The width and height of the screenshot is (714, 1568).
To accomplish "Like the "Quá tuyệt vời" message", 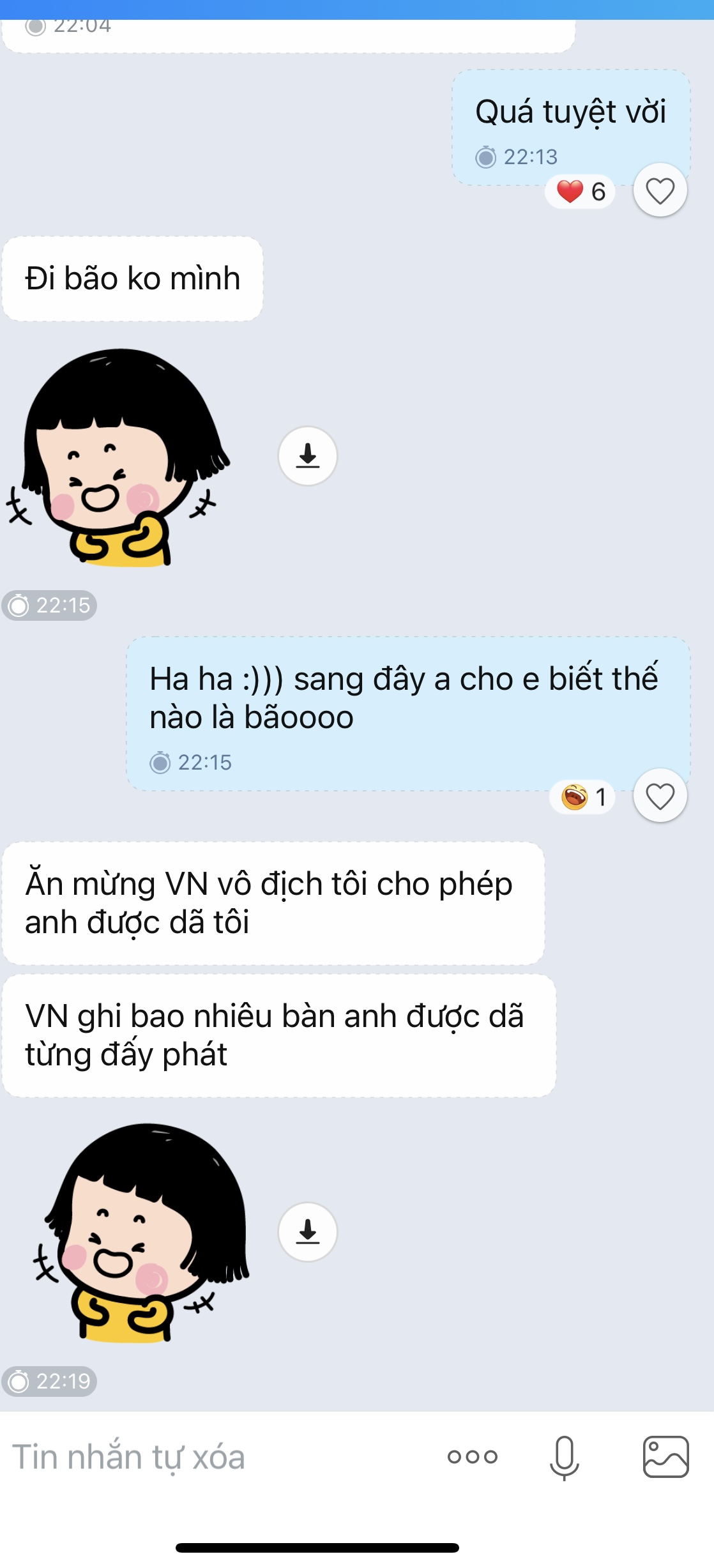I will coord(660,190).
